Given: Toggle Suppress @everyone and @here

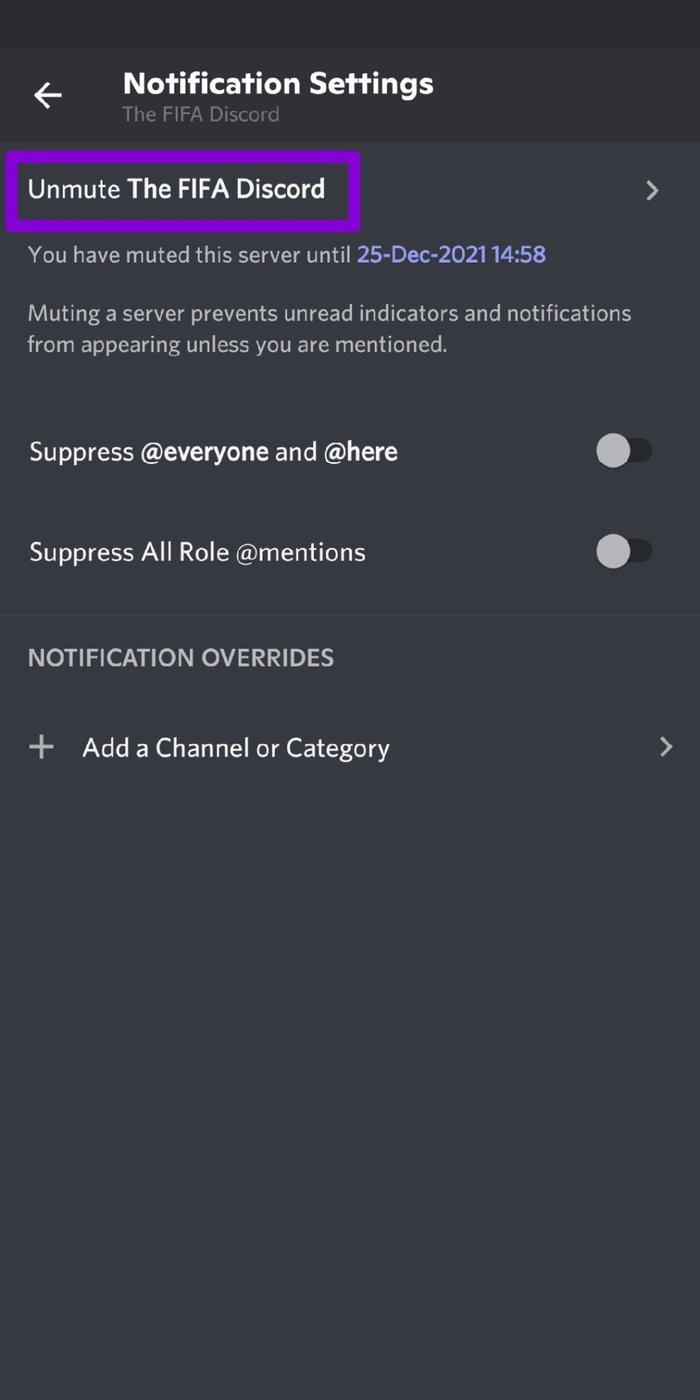Looking at the screenshot, I should pos(624,451).
